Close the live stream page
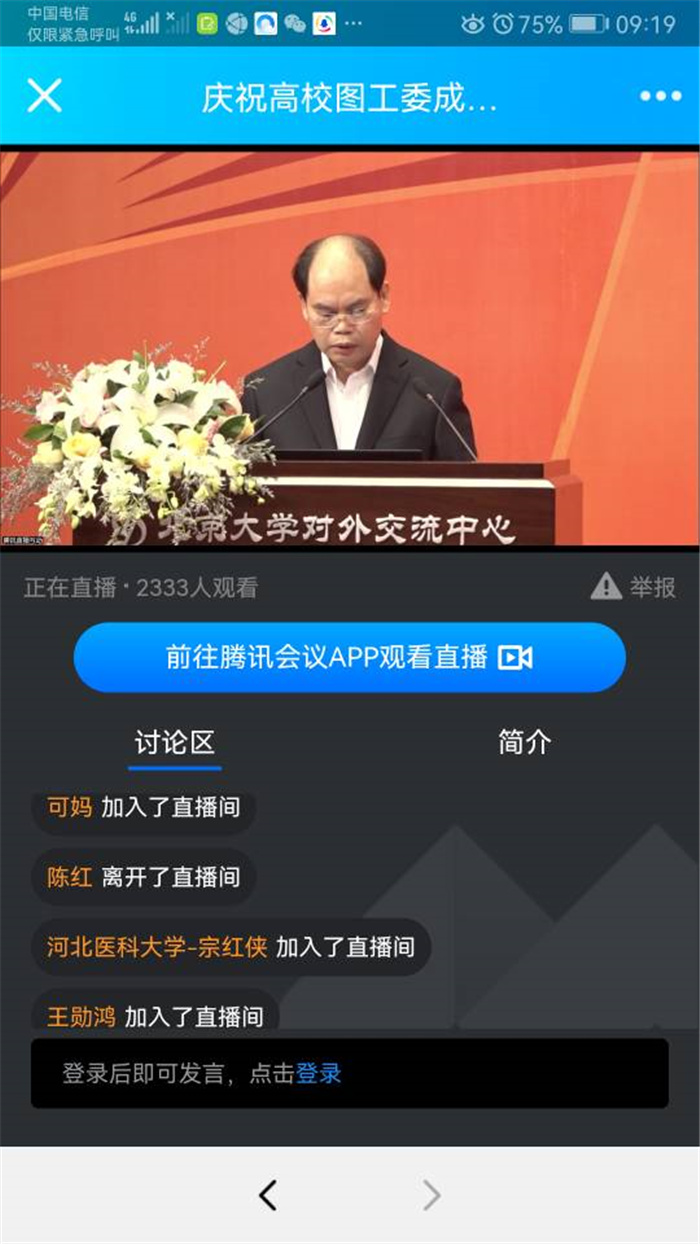700x1244 pixels. click(x=44, y=96)
